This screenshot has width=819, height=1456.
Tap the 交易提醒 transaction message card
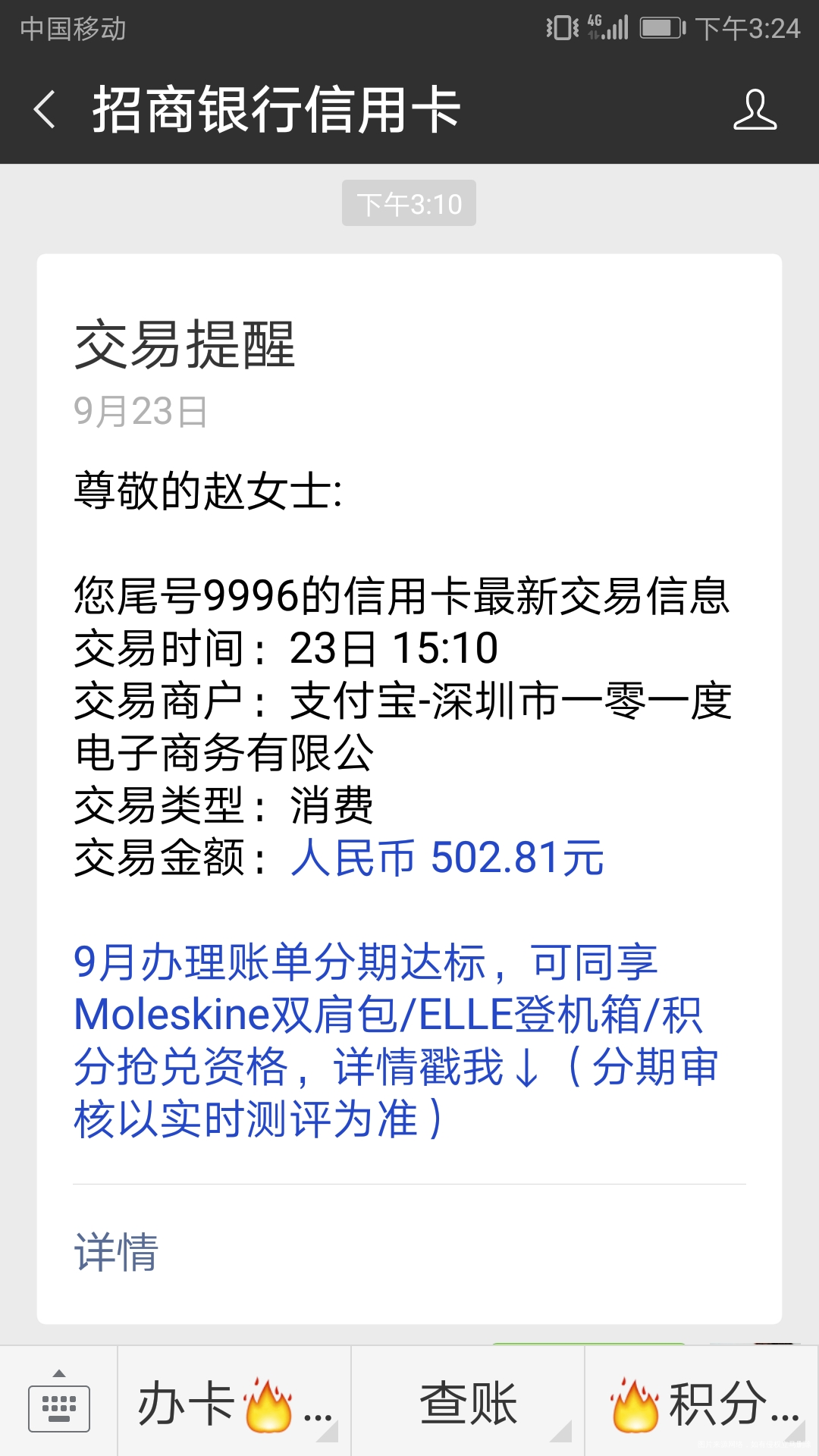[x=409, y=720]
